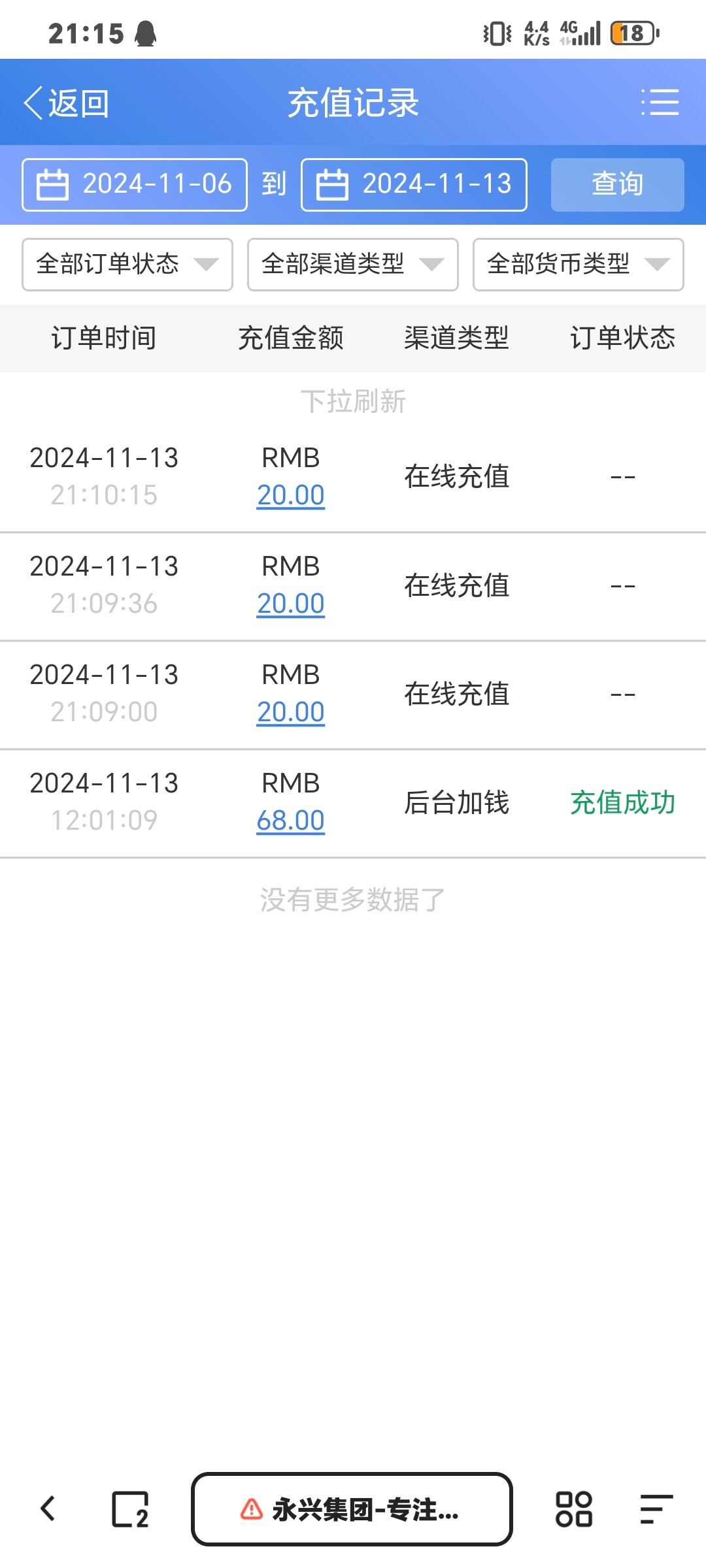Pick the end date 2024-11-13
Screen dimensions: 706x1568
tap(414, 185)
